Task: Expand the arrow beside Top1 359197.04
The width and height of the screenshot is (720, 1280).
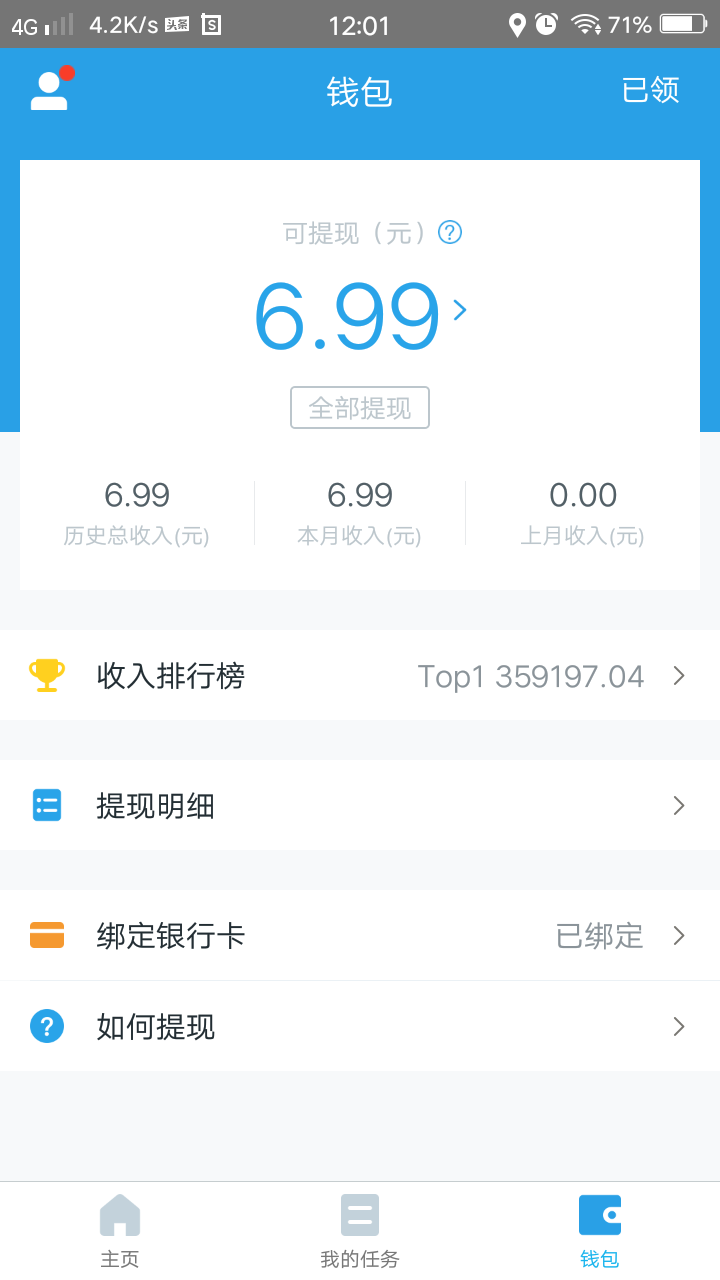Action: tap(679, 676)
